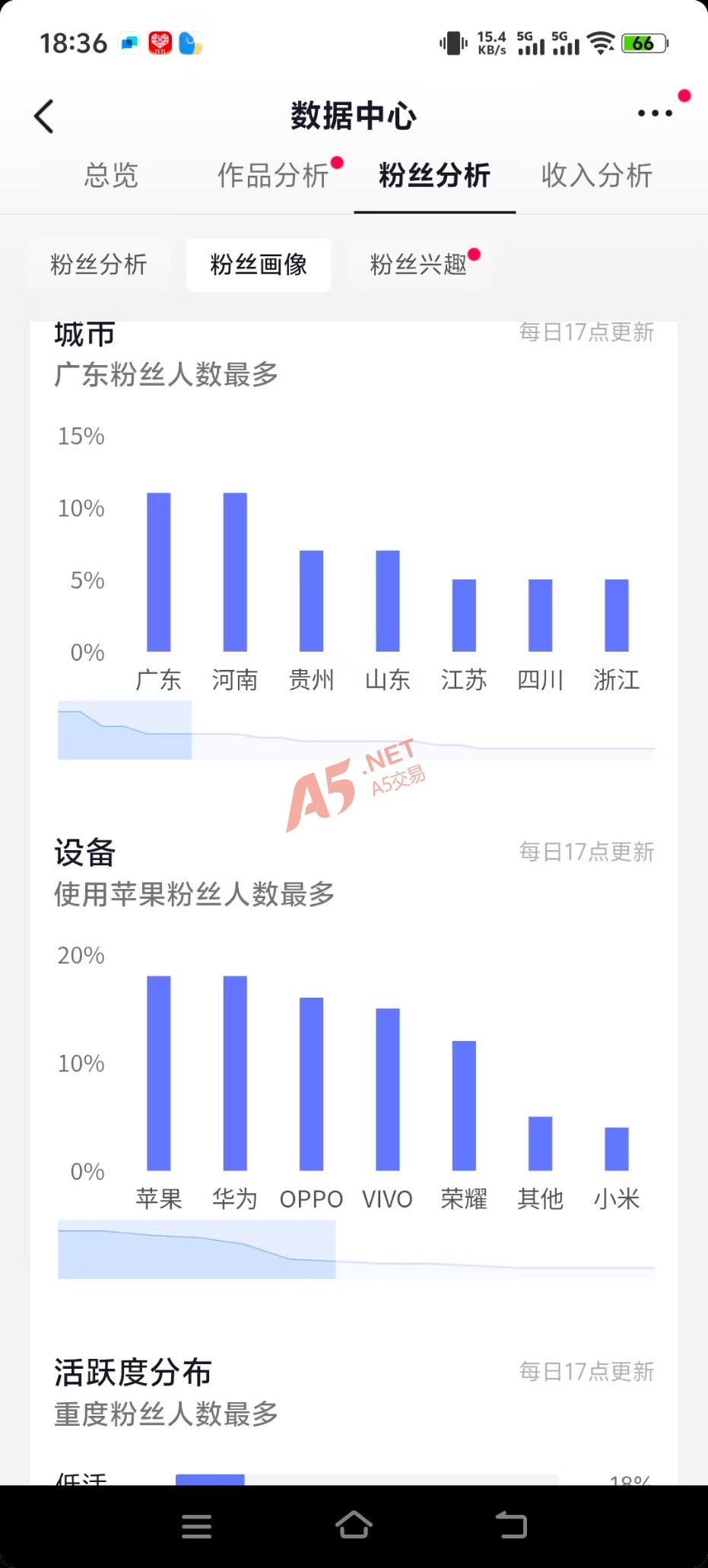Switch to the 总览 tab
This screenshot has height=1568, width=708.
coord(111,176)
